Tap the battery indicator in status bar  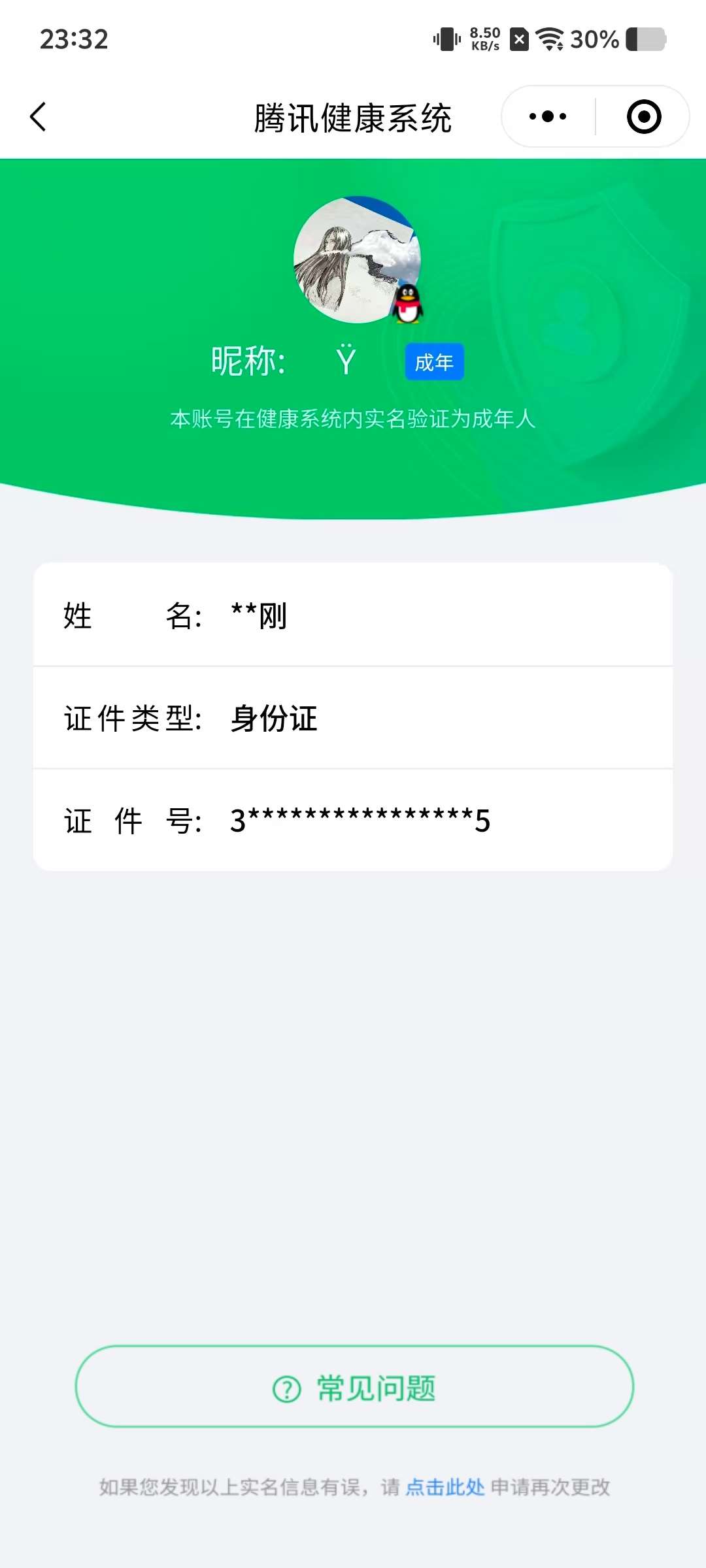pos(645,41)
